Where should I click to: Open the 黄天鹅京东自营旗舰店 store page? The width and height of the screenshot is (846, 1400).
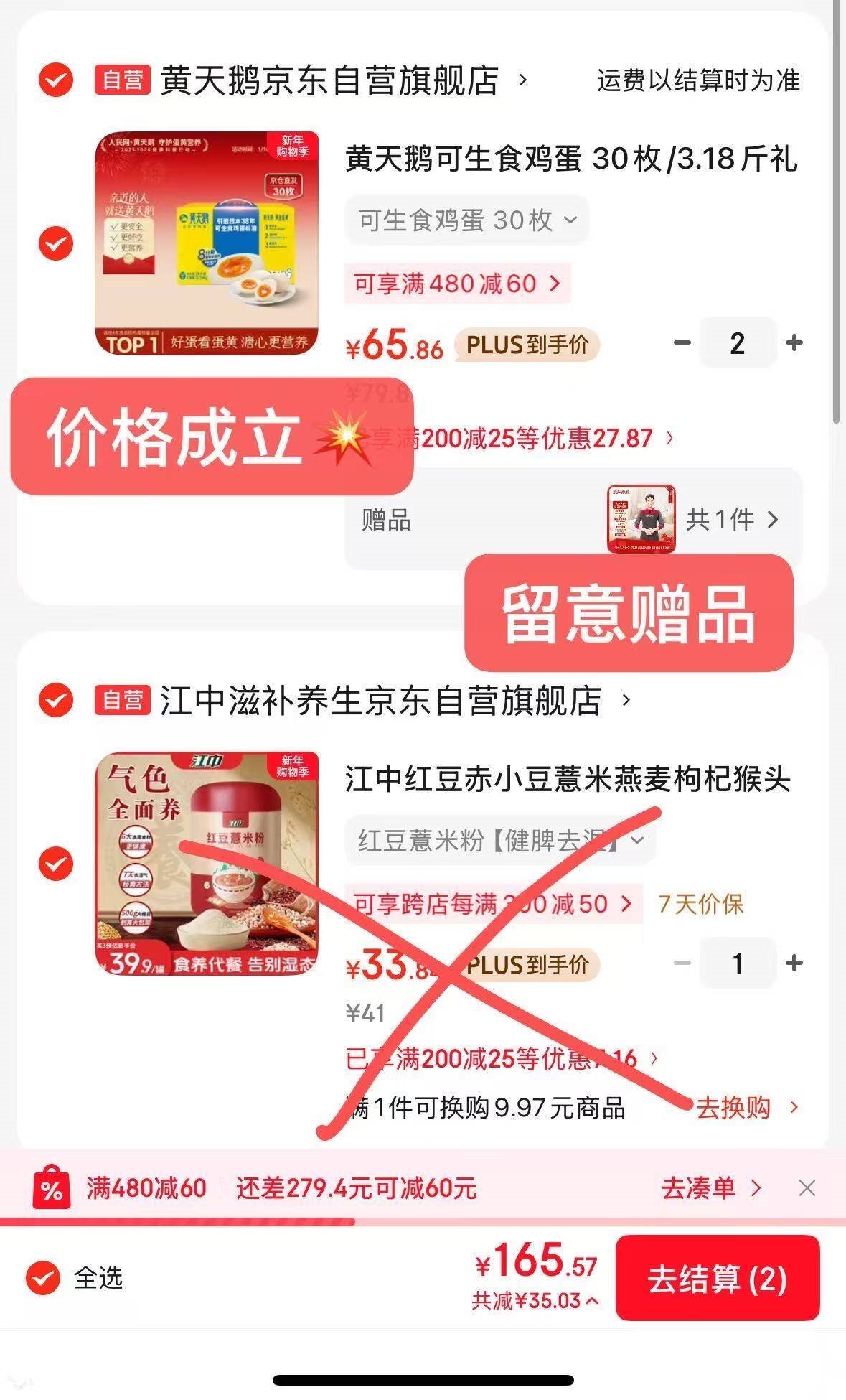click(x=330, y=80)
